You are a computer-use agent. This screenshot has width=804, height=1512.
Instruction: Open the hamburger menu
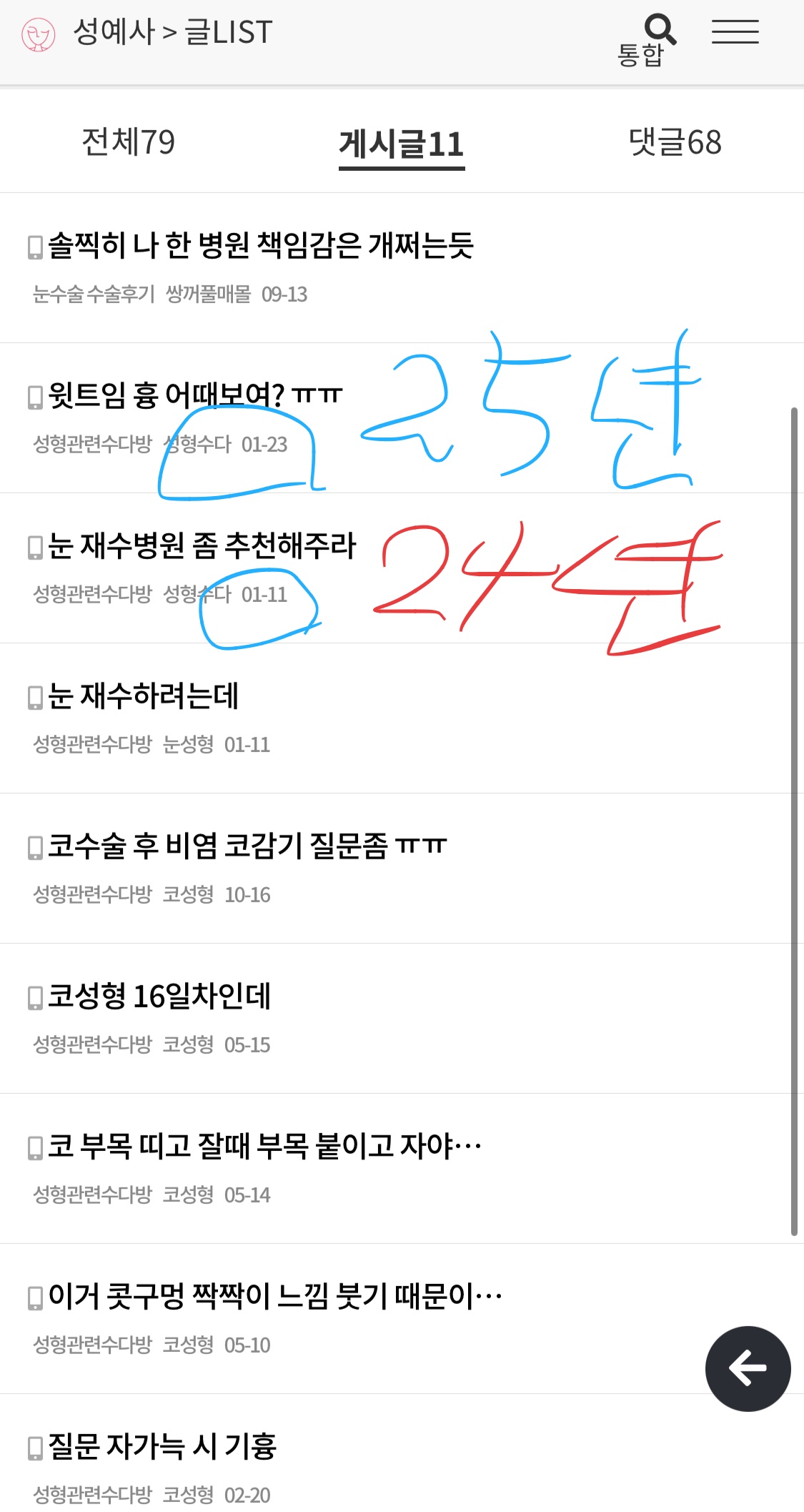click(x=735, y=32)
